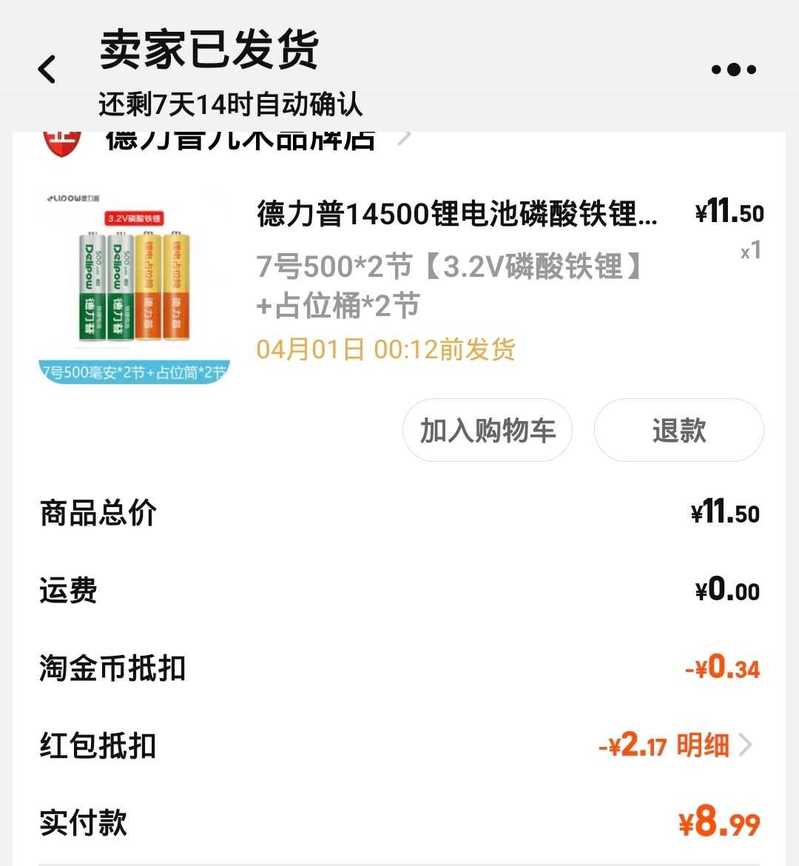
Task: View the auto-confirm countdown text
Action: [230, 104]
